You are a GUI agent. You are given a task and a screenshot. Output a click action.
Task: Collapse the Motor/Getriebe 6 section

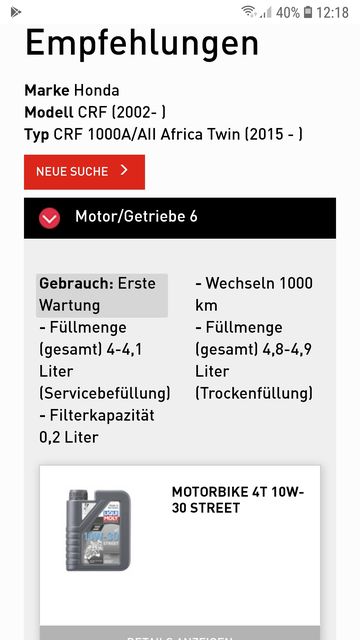(180, 218)
